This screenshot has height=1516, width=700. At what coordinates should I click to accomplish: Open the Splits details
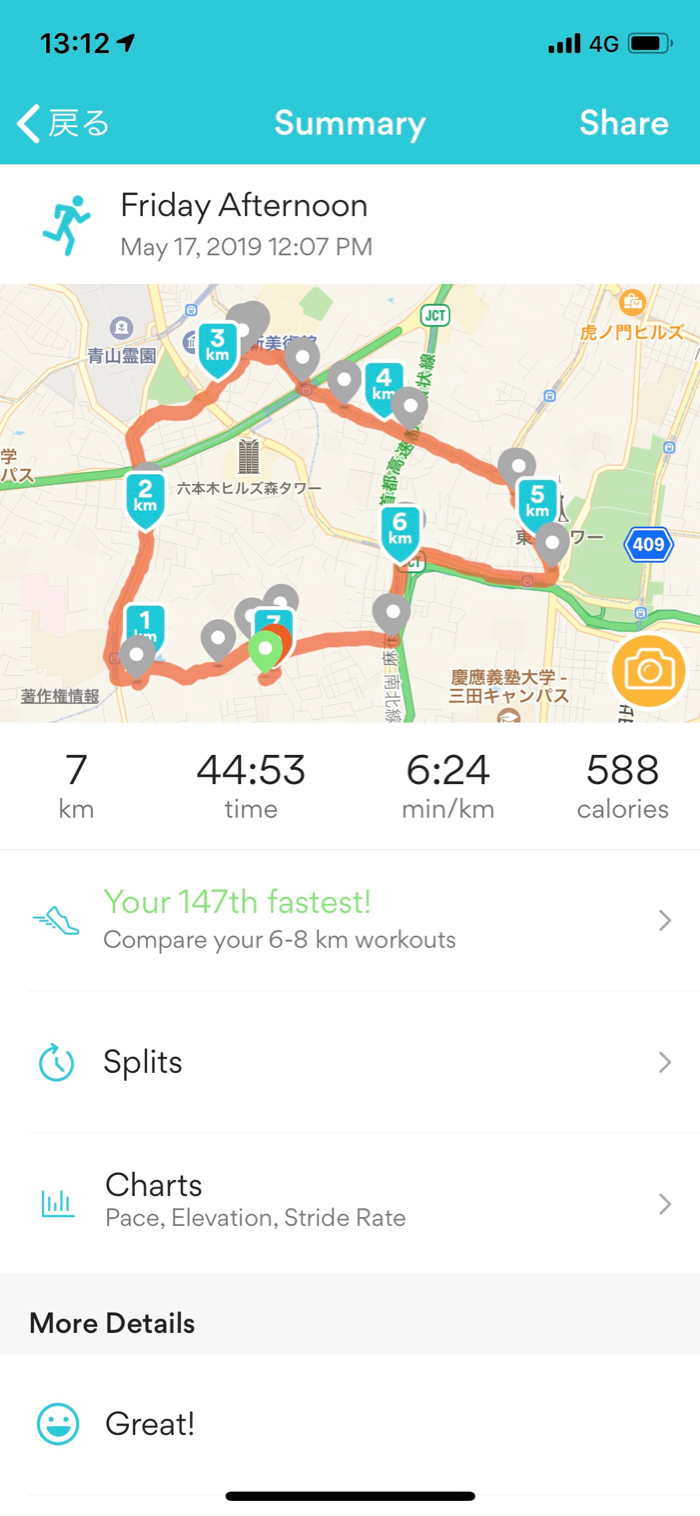coord(350,1062)
